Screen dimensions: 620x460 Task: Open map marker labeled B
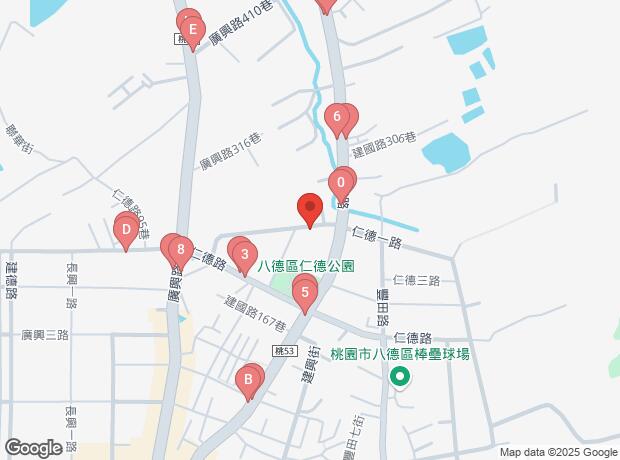click(246, 381)
